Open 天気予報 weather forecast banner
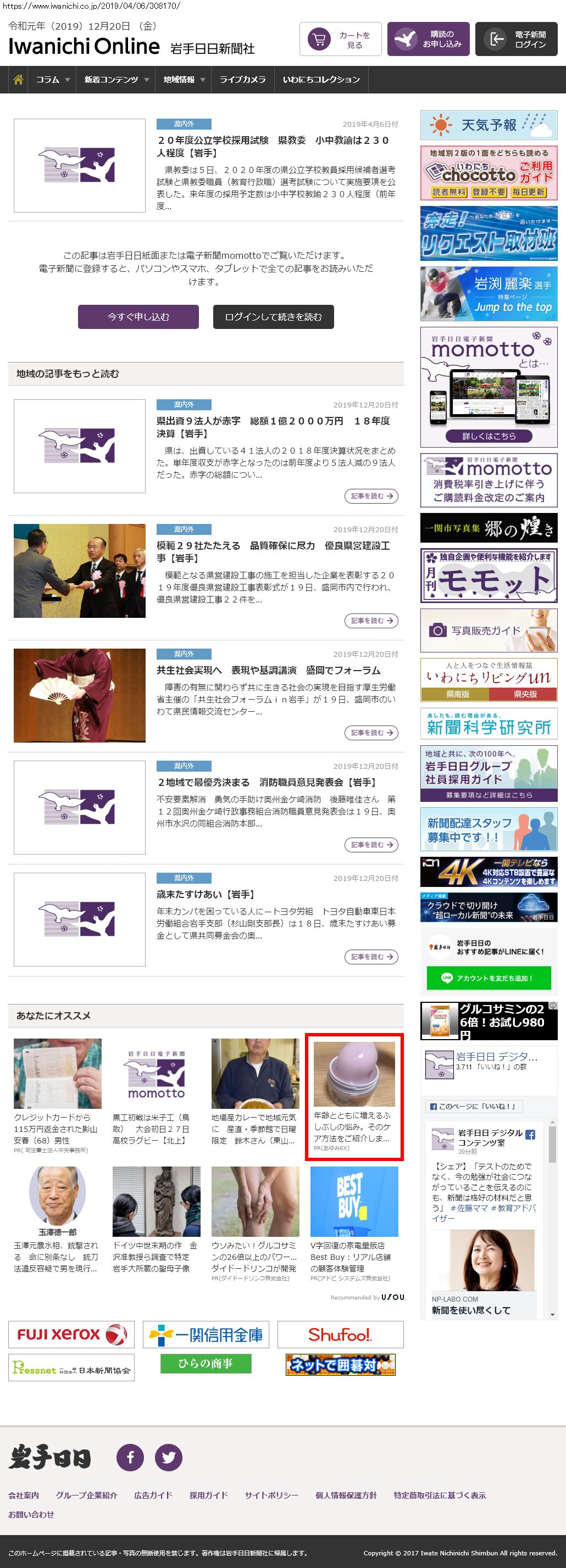The image size is (566, 1568). (489, 125)
